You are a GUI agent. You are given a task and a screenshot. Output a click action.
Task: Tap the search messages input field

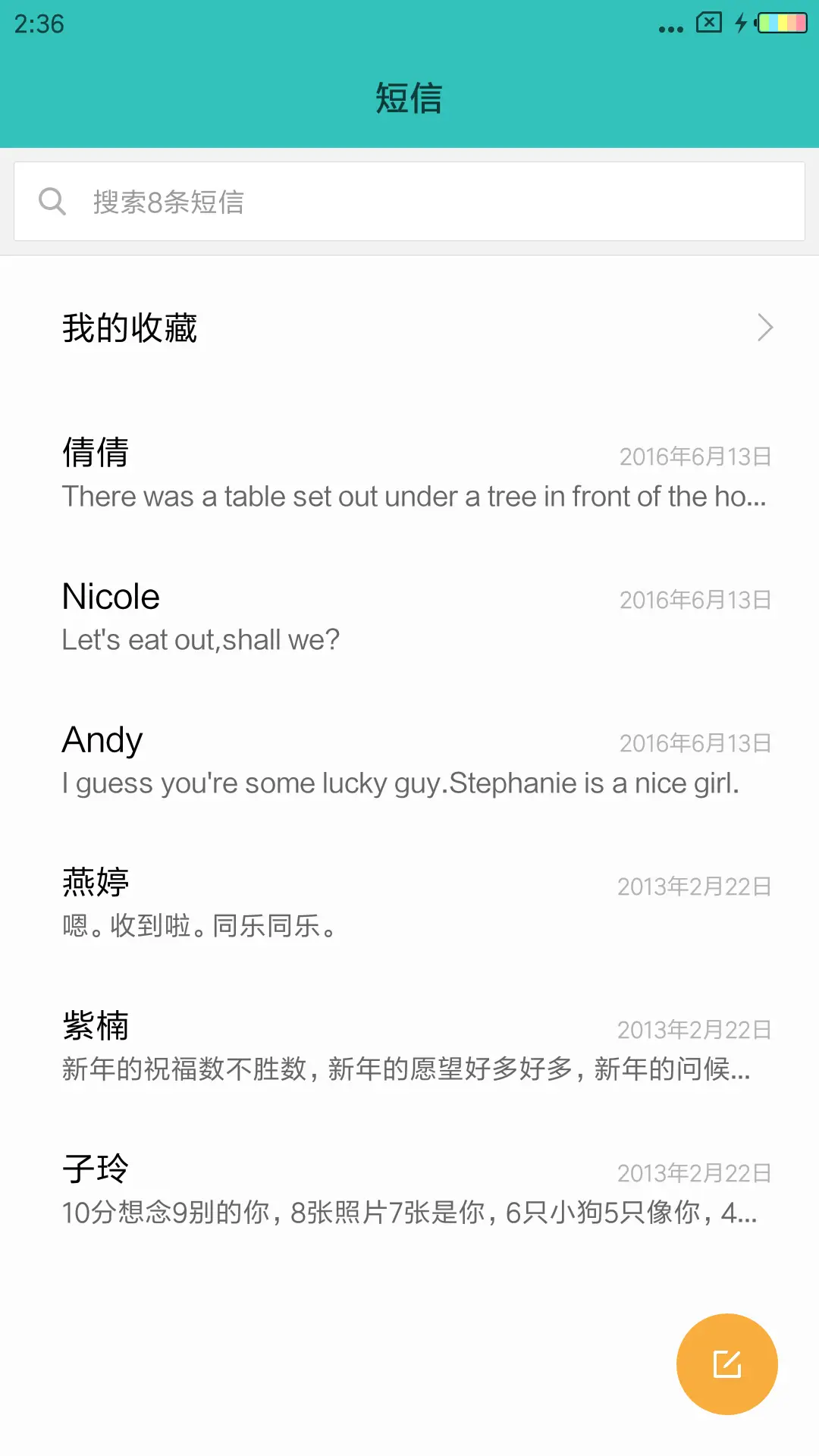409,201
